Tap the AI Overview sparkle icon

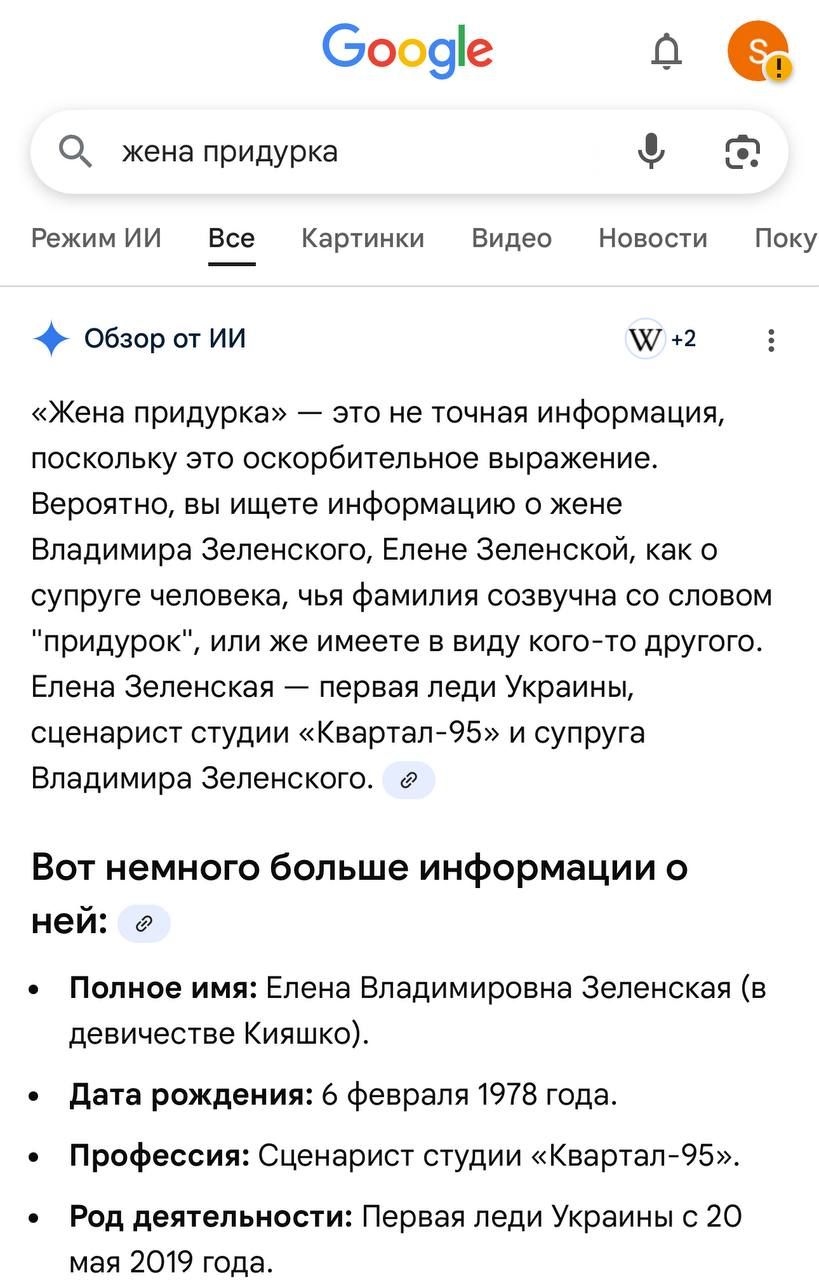click(x=51, y=338)
